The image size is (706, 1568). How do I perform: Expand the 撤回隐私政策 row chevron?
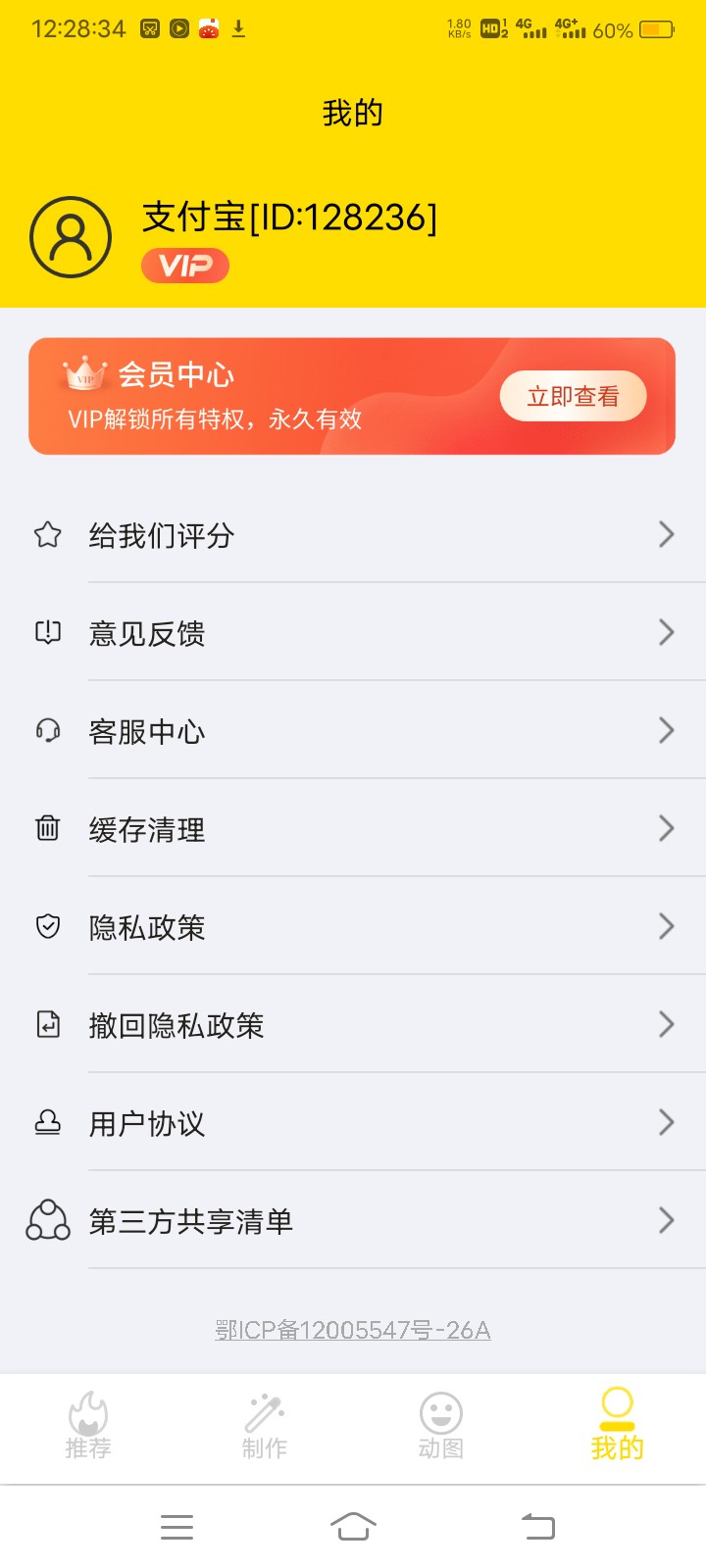(x=668, y=1024)
